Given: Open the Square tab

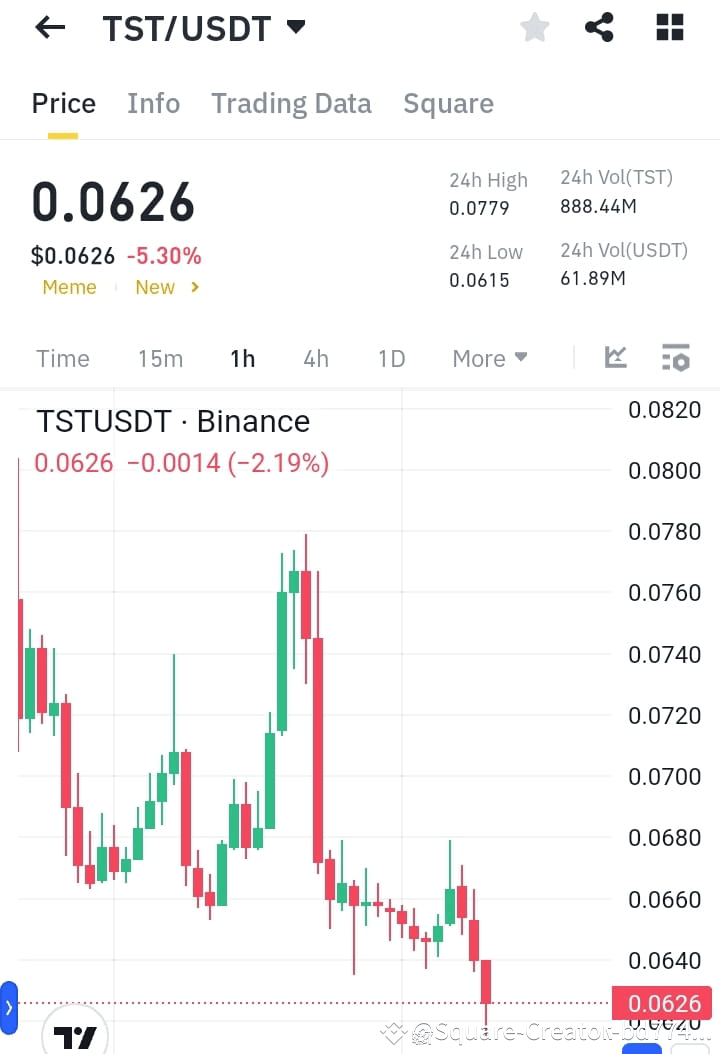Looking at the screenshot, I should coord(448,103).
